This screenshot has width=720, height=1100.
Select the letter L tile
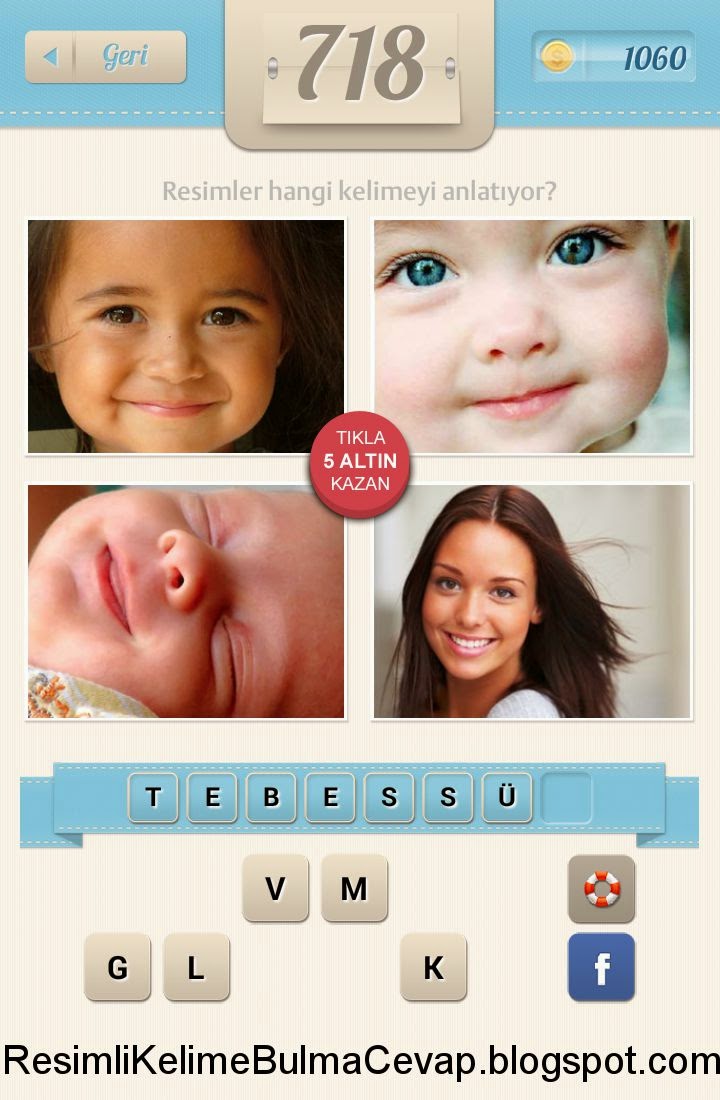tap(196, 967)
